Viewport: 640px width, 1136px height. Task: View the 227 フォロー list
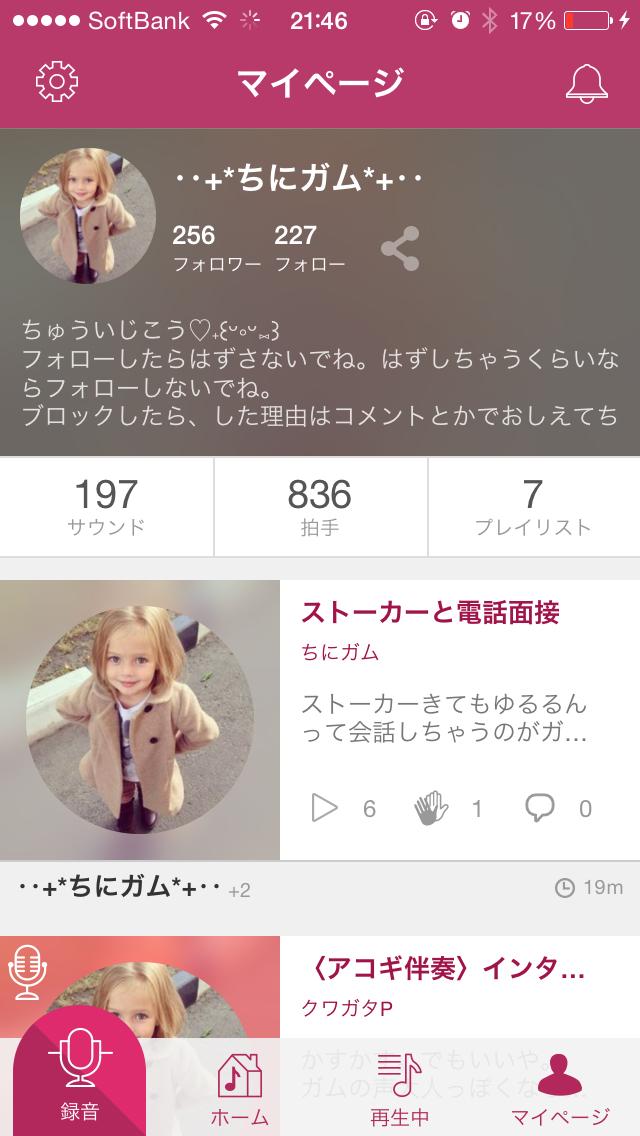[309, 248]
